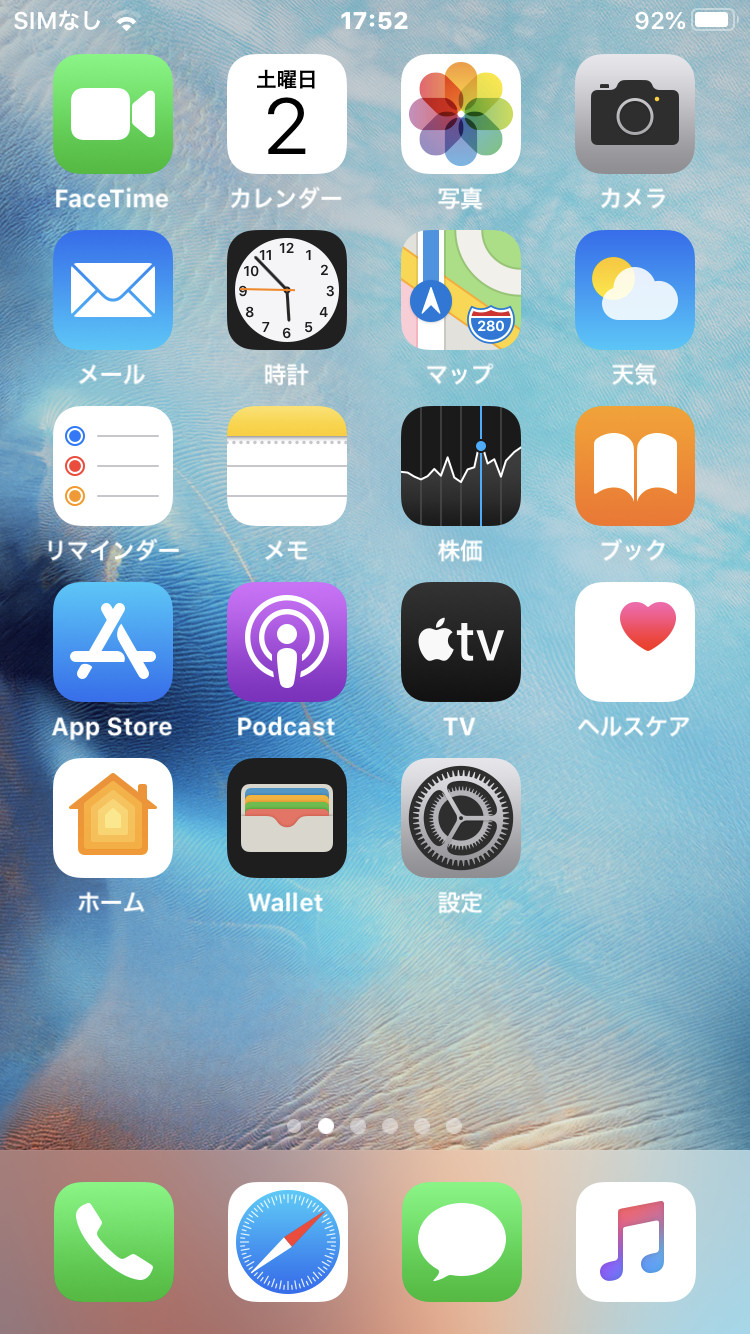Open Safari browser in the dock

(x=288, y=1242)
